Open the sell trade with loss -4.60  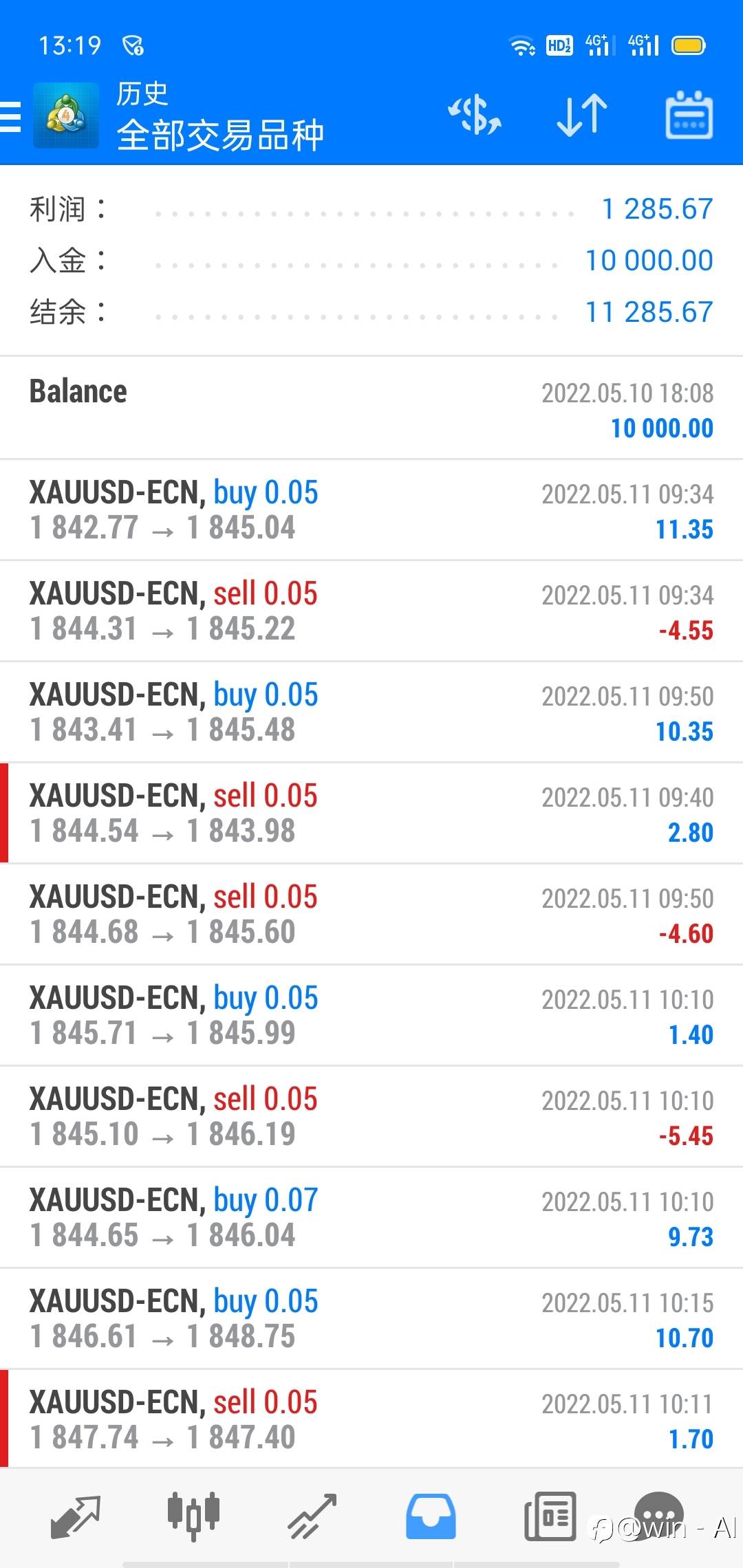371,914
